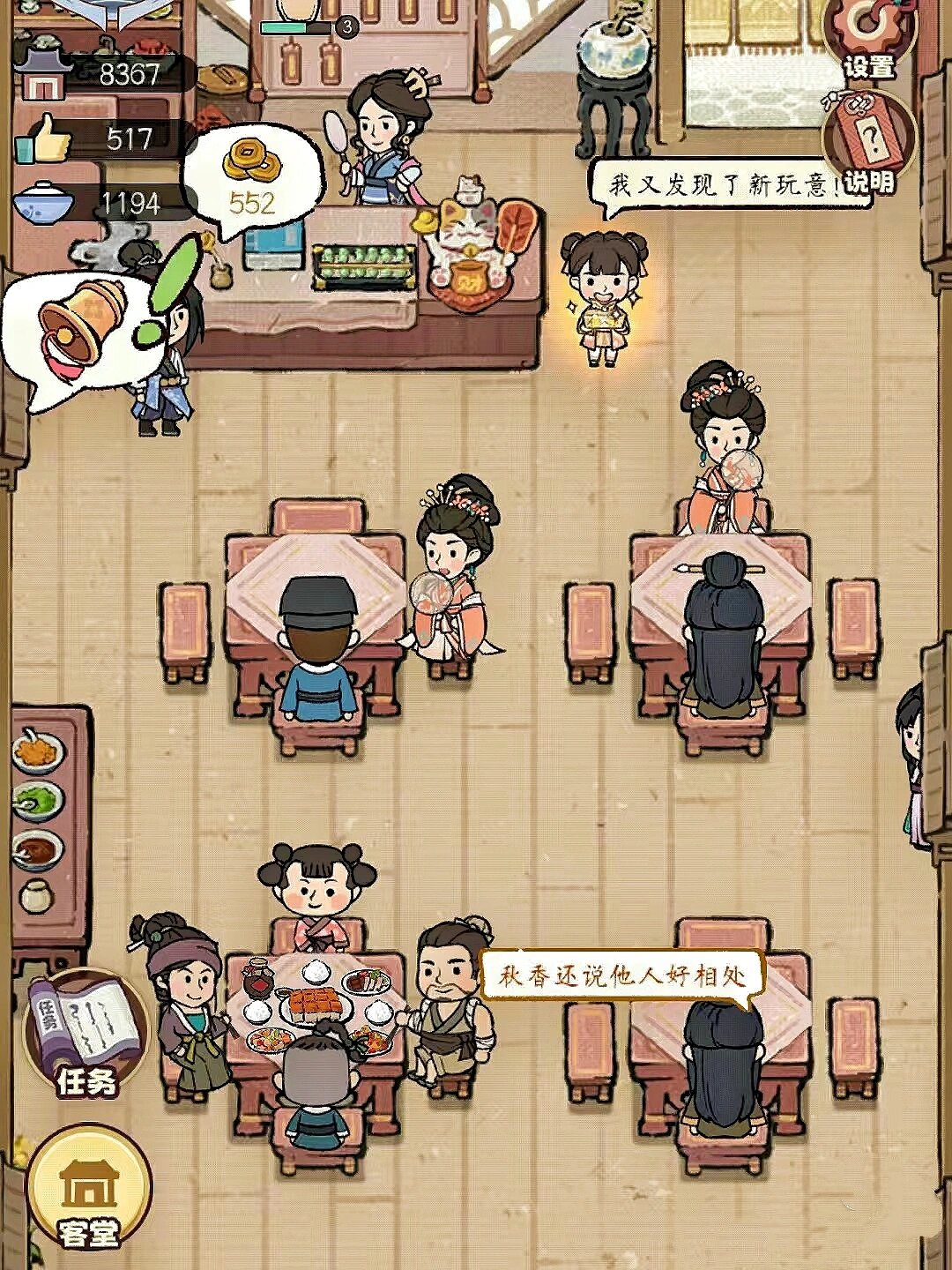The width and height of the screenshot is (952, 1270).
Task: Tap the 秋香还说他人好相处 speech bubble
Action: click(620, 975)
